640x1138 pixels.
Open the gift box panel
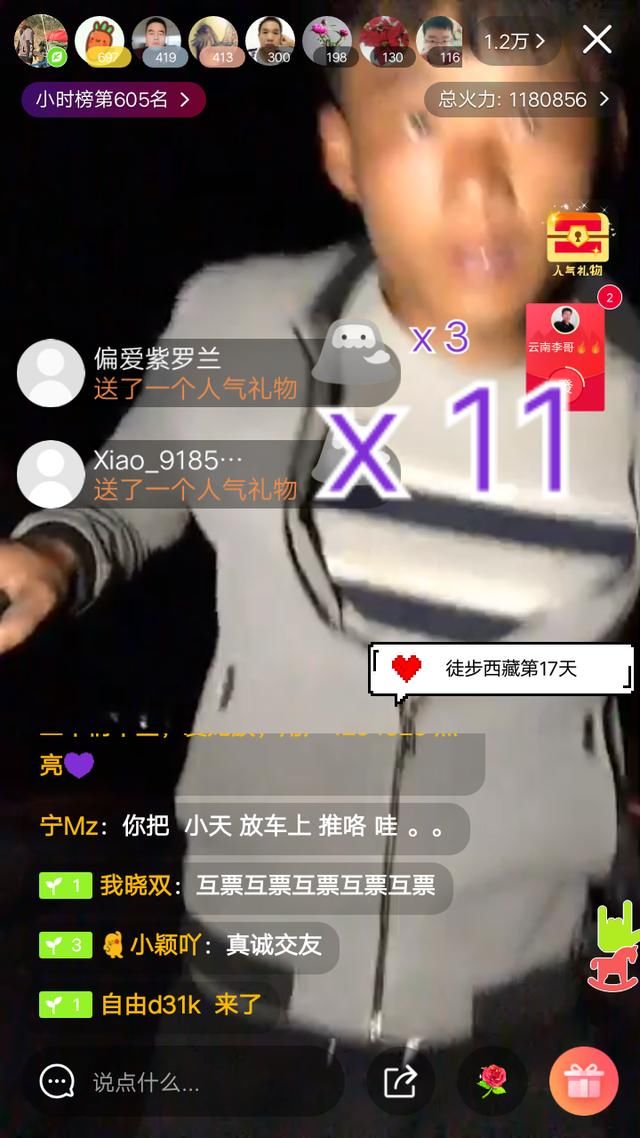click(x=583, y=1081)
